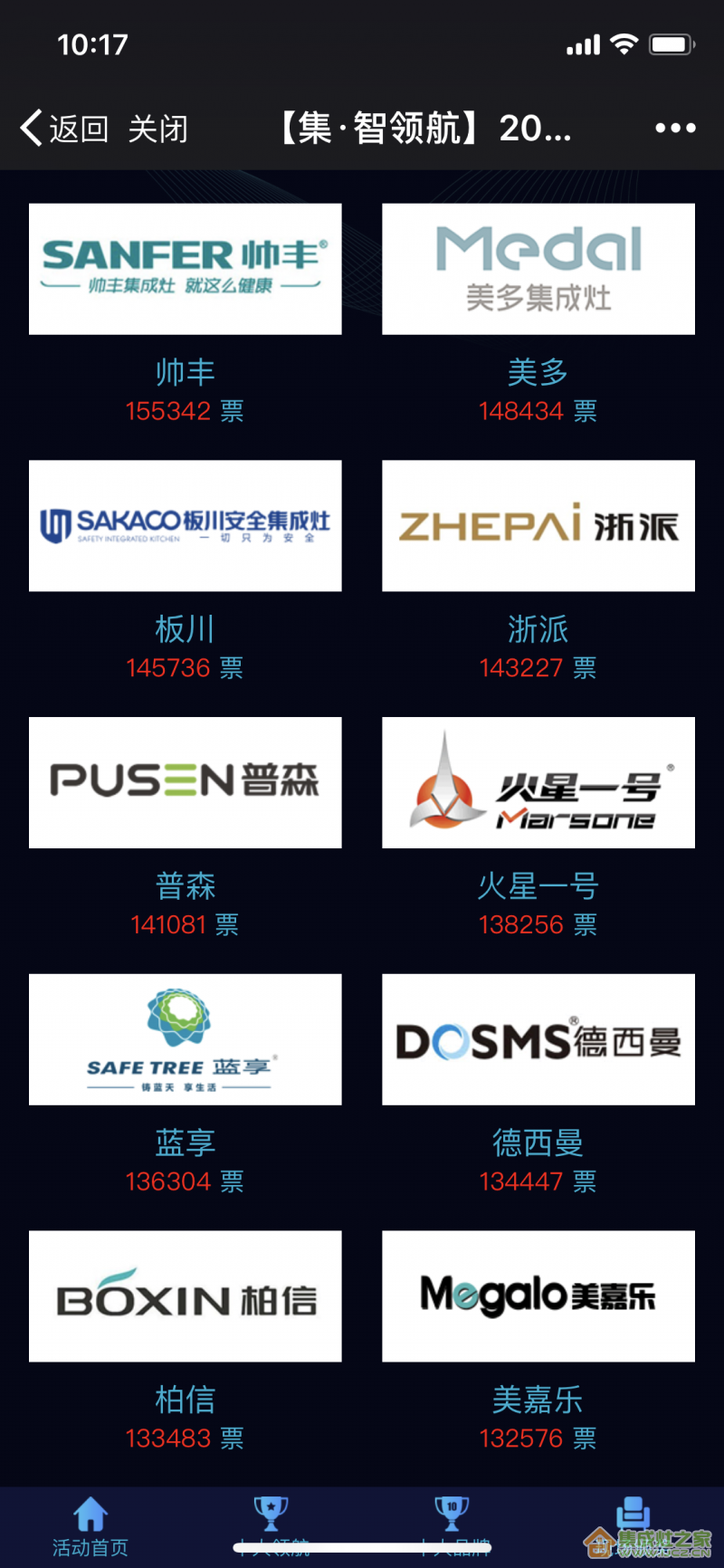Open the 帅丰 brand card
This screenshot has width=724, height=1568.
click(x=185, y=269)
